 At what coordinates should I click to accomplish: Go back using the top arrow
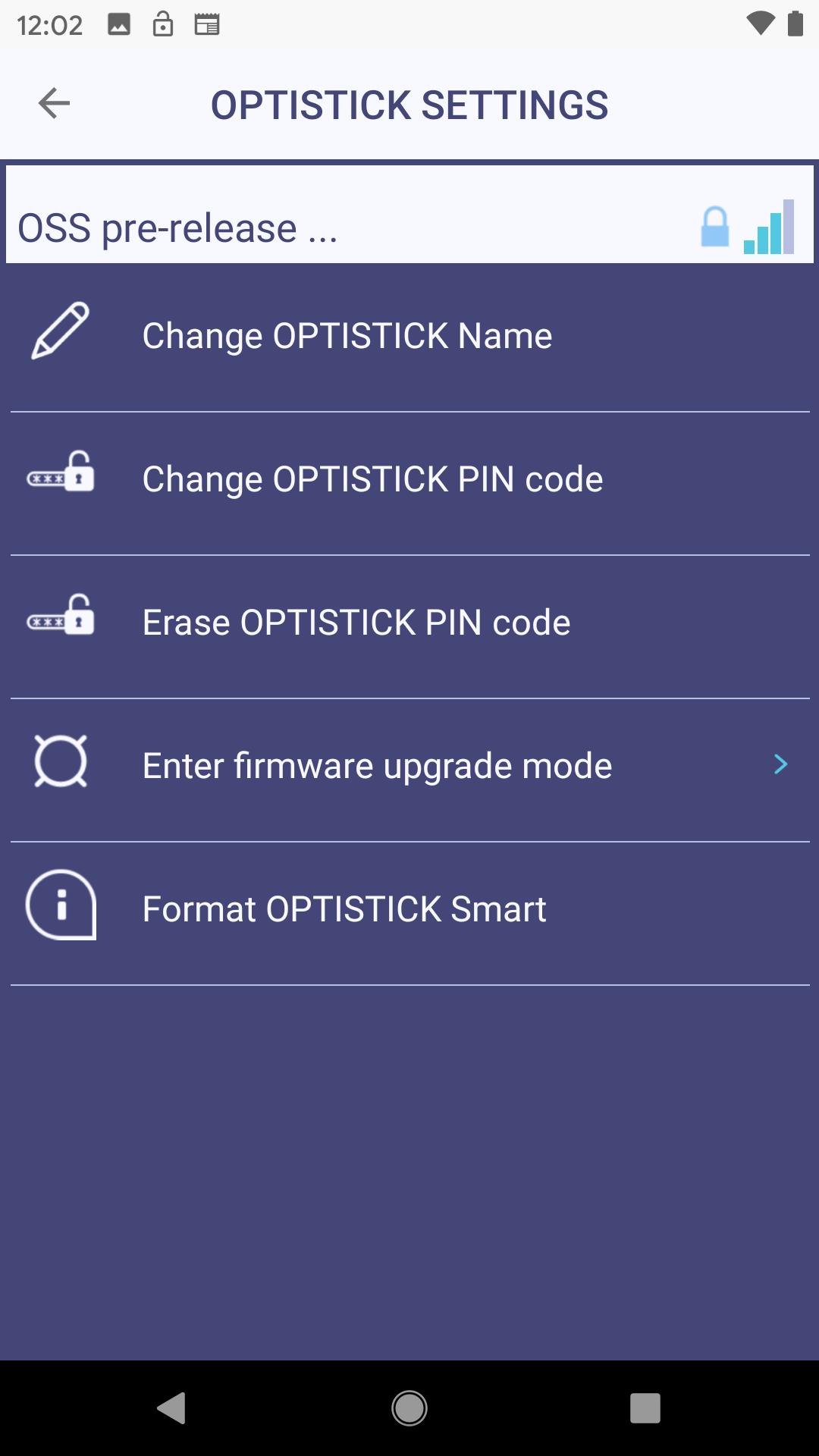(54, 103)
